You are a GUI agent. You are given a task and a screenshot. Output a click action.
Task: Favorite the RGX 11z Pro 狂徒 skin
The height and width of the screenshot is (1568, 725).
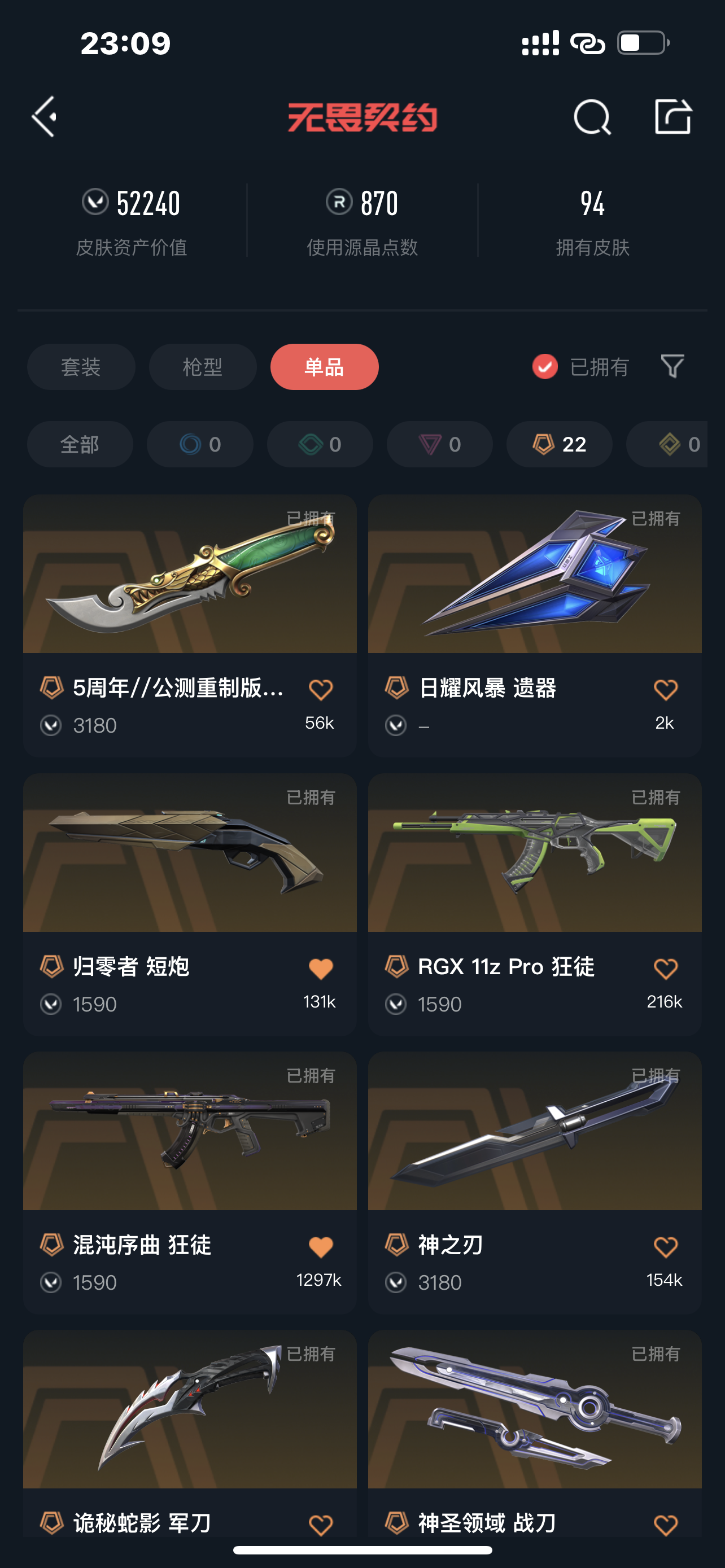pyautogui.click(x=665, y=969)
